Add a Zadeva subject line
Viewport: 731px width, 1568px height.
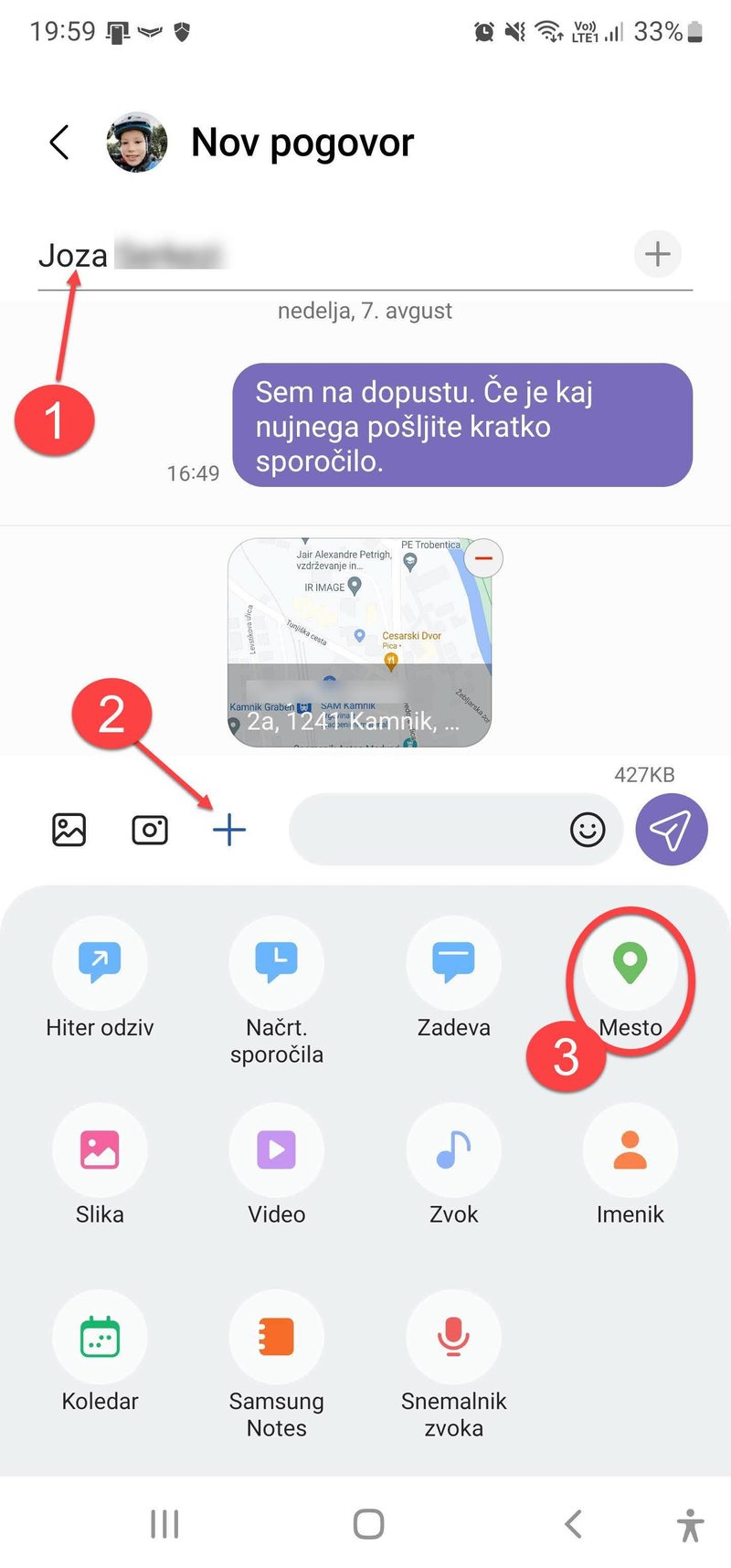(x=453, y=963)
